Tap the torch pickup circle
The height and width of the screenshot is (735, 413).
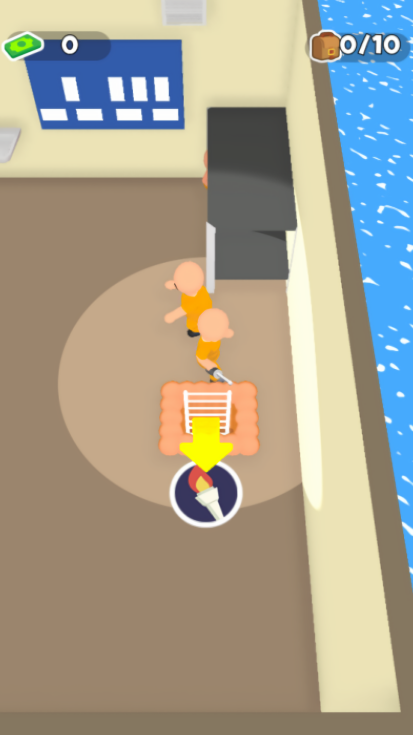tap(206, 493)
